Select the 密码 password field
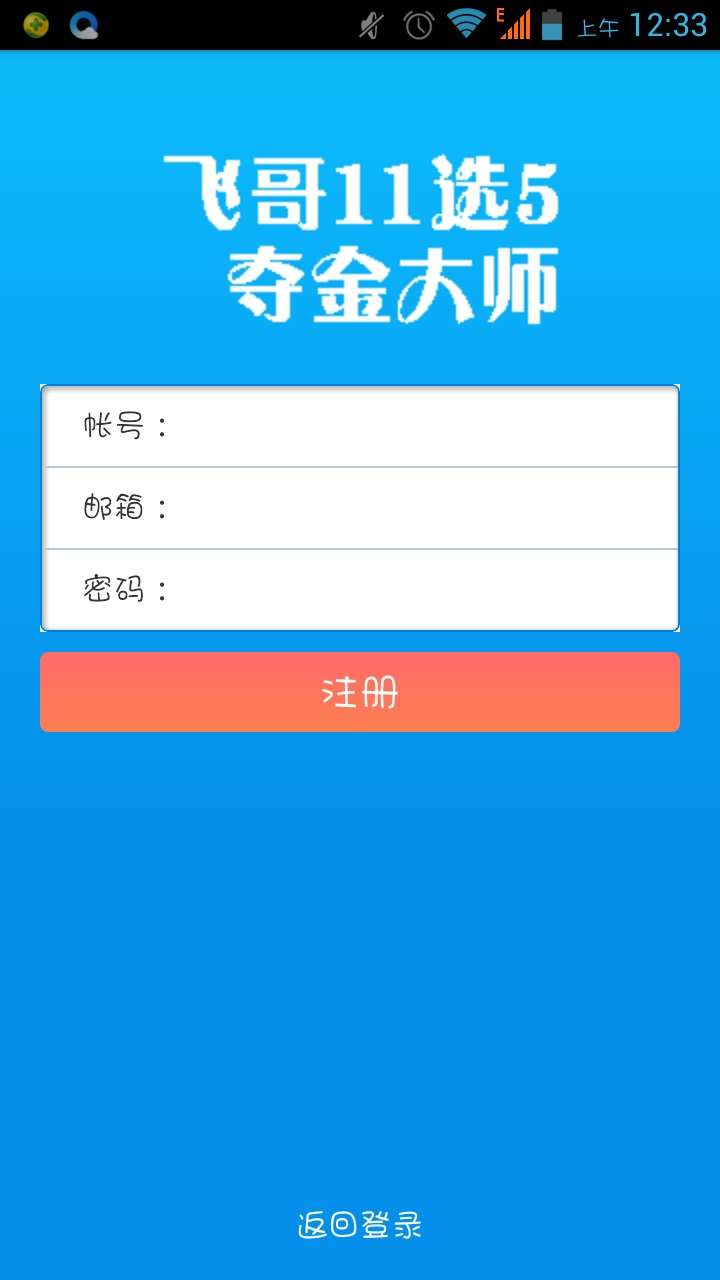 (x=420, y=590)
